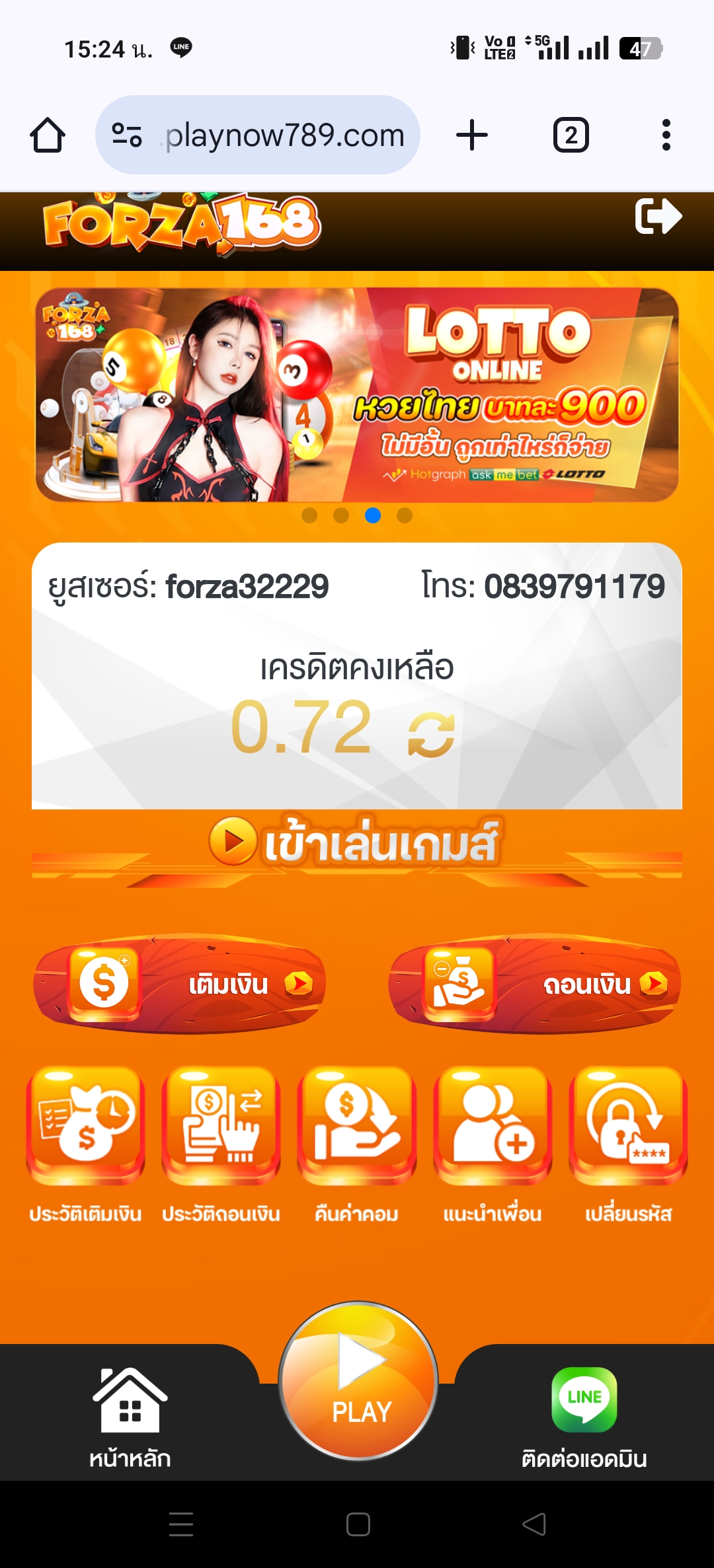Open the tab switcher showing 2
The image size is (714, 1568).
click(571, 135)
